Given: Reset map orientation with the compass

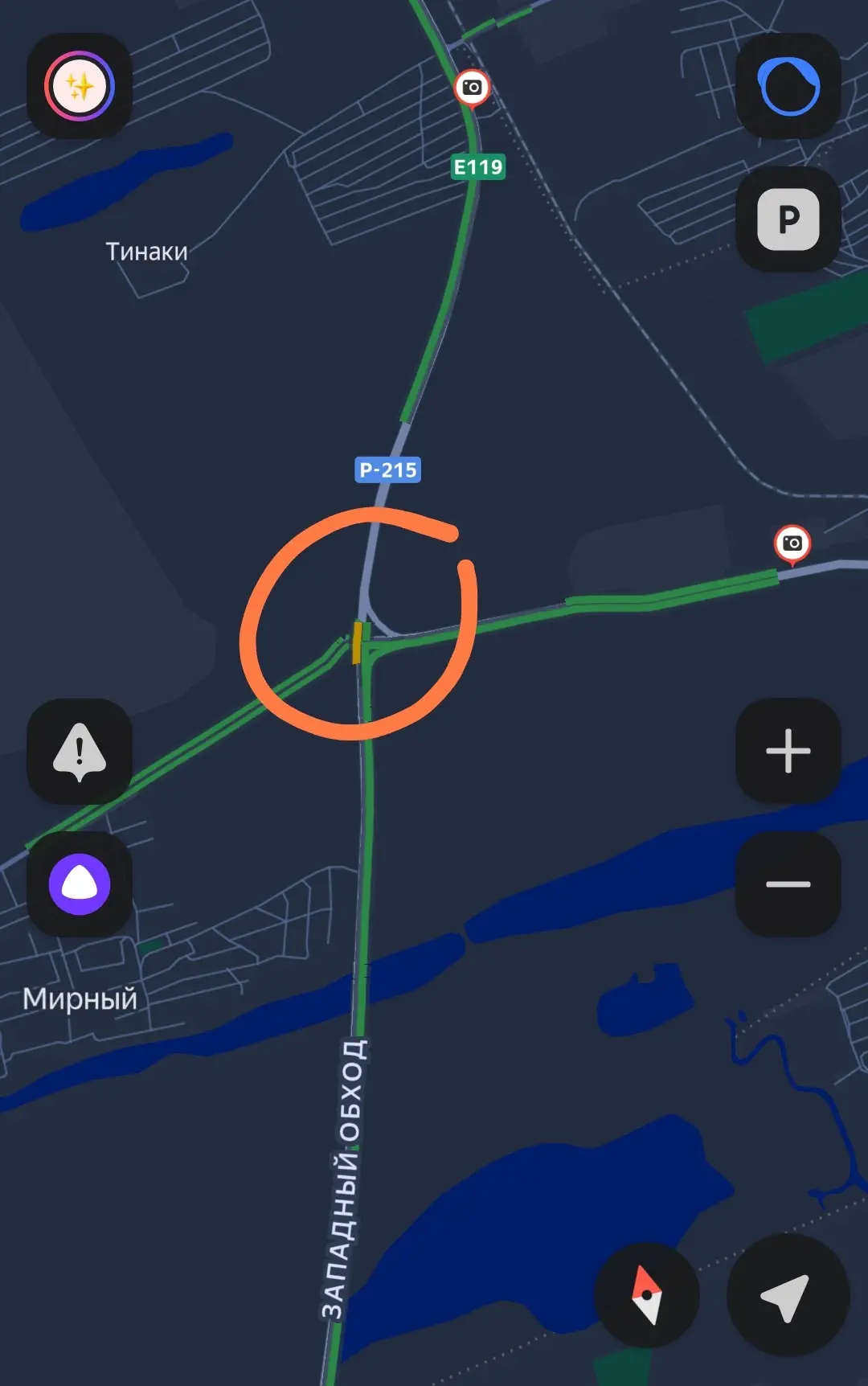Looking at the screenshot, I should click(647, 1295).
